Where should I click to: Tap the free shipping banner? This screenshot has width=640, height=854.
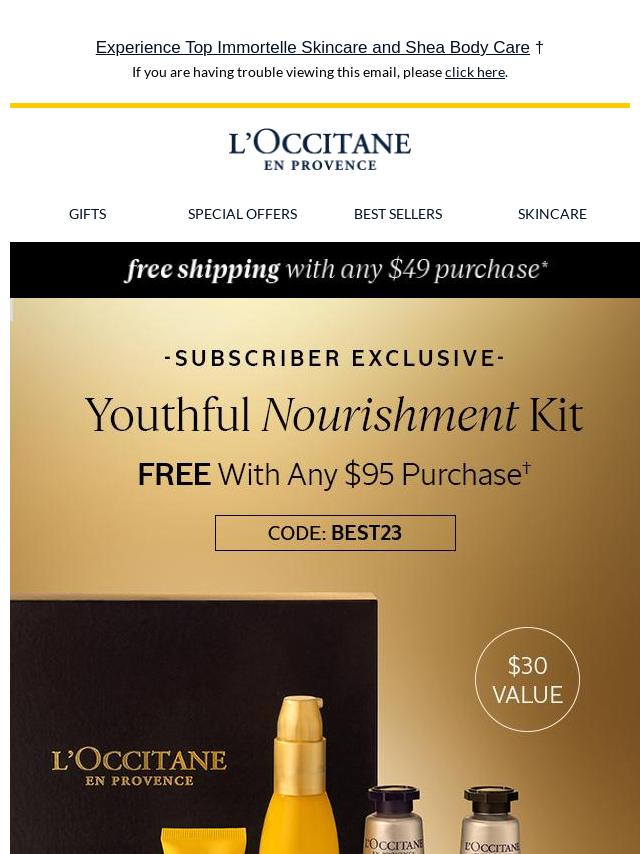point(335,269)
